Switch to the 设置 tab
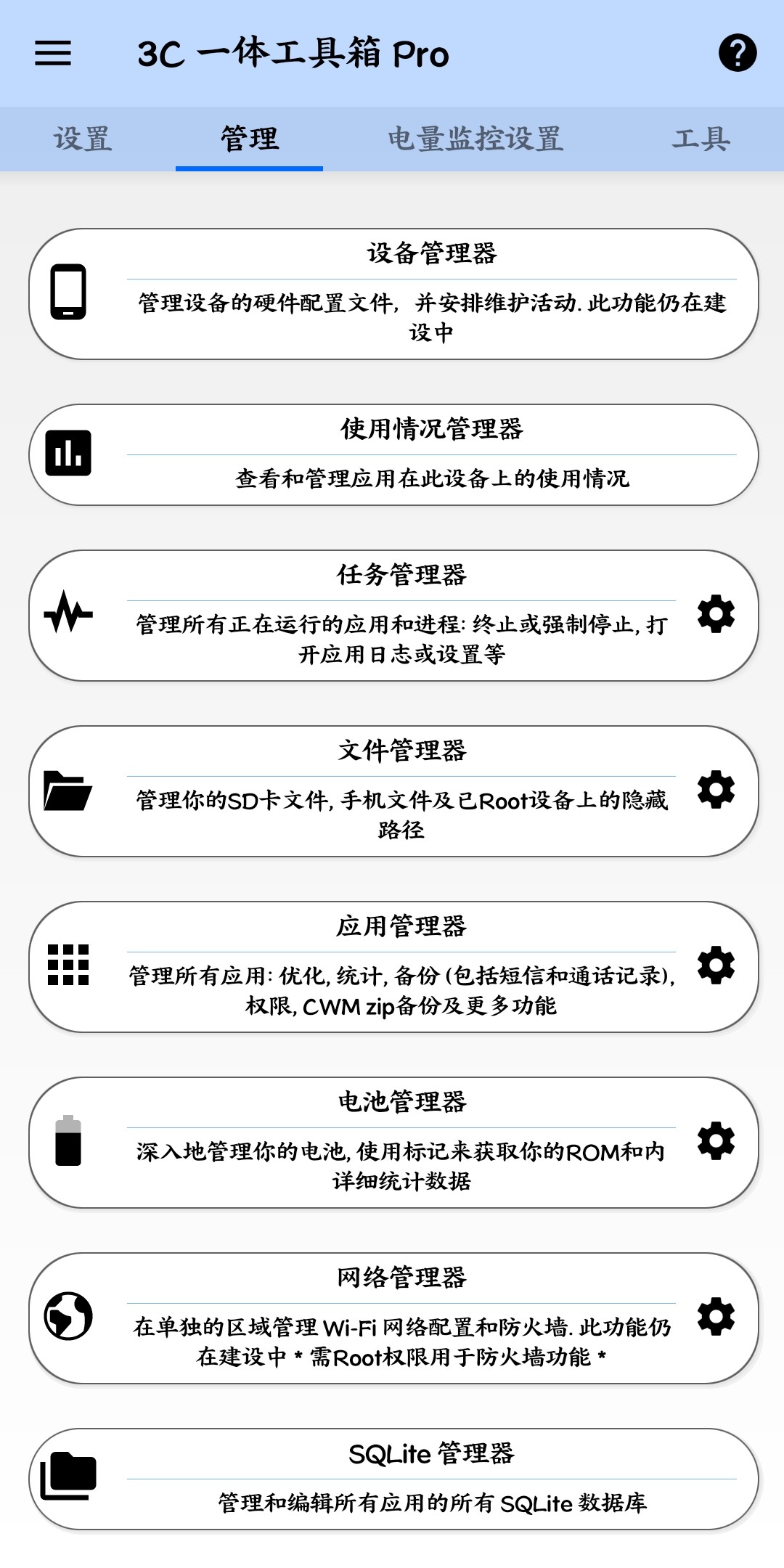This screenshot has height=1568, width=784. (x=83, y=139)
